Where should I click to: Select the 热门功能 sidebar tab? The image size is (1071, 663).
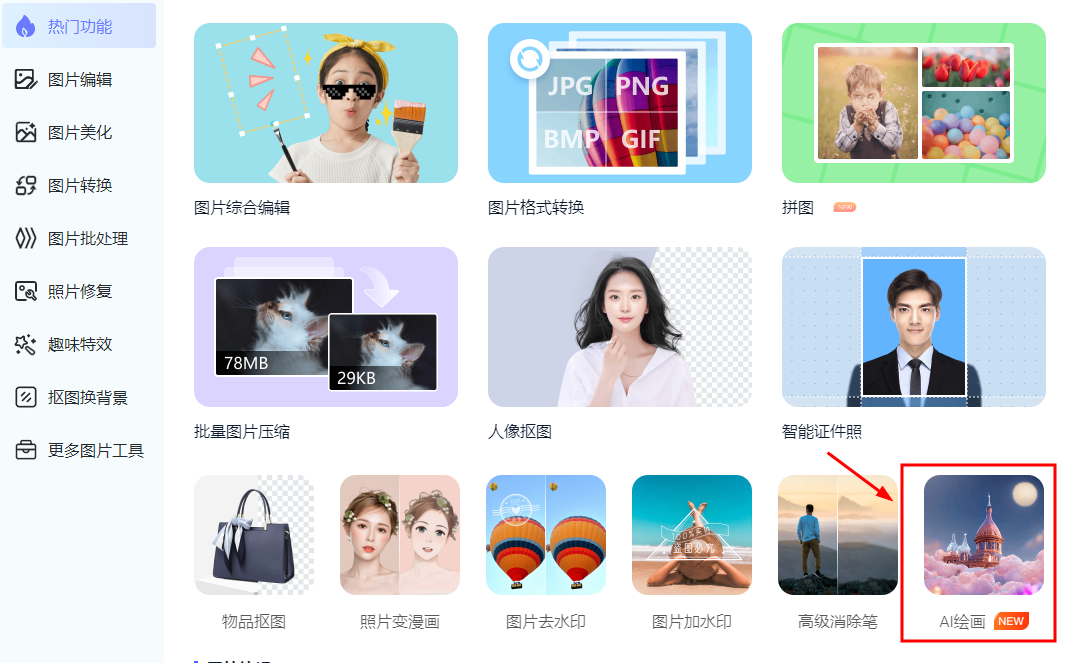click(x=79, y=27)
